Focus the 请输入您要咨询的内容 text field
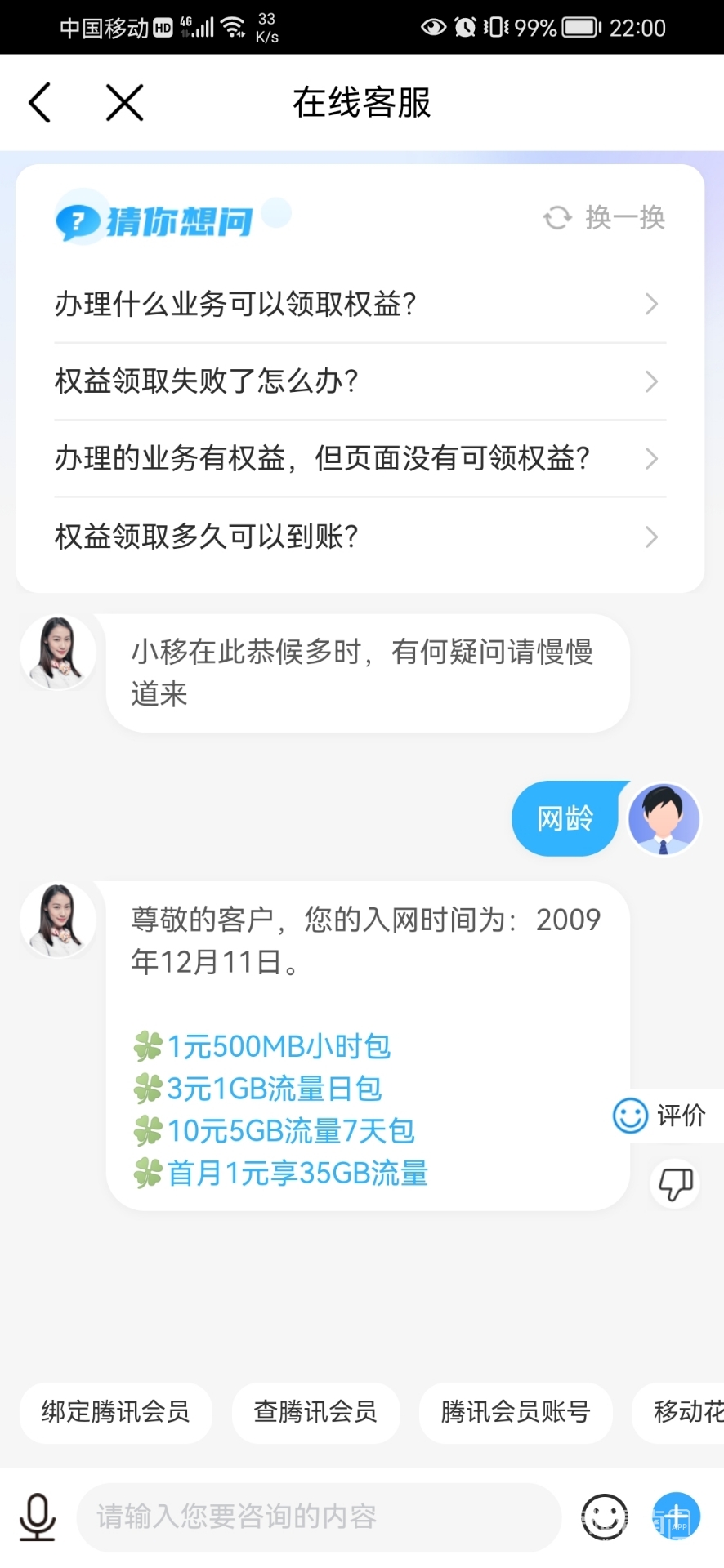 (x=319, y=1517)
